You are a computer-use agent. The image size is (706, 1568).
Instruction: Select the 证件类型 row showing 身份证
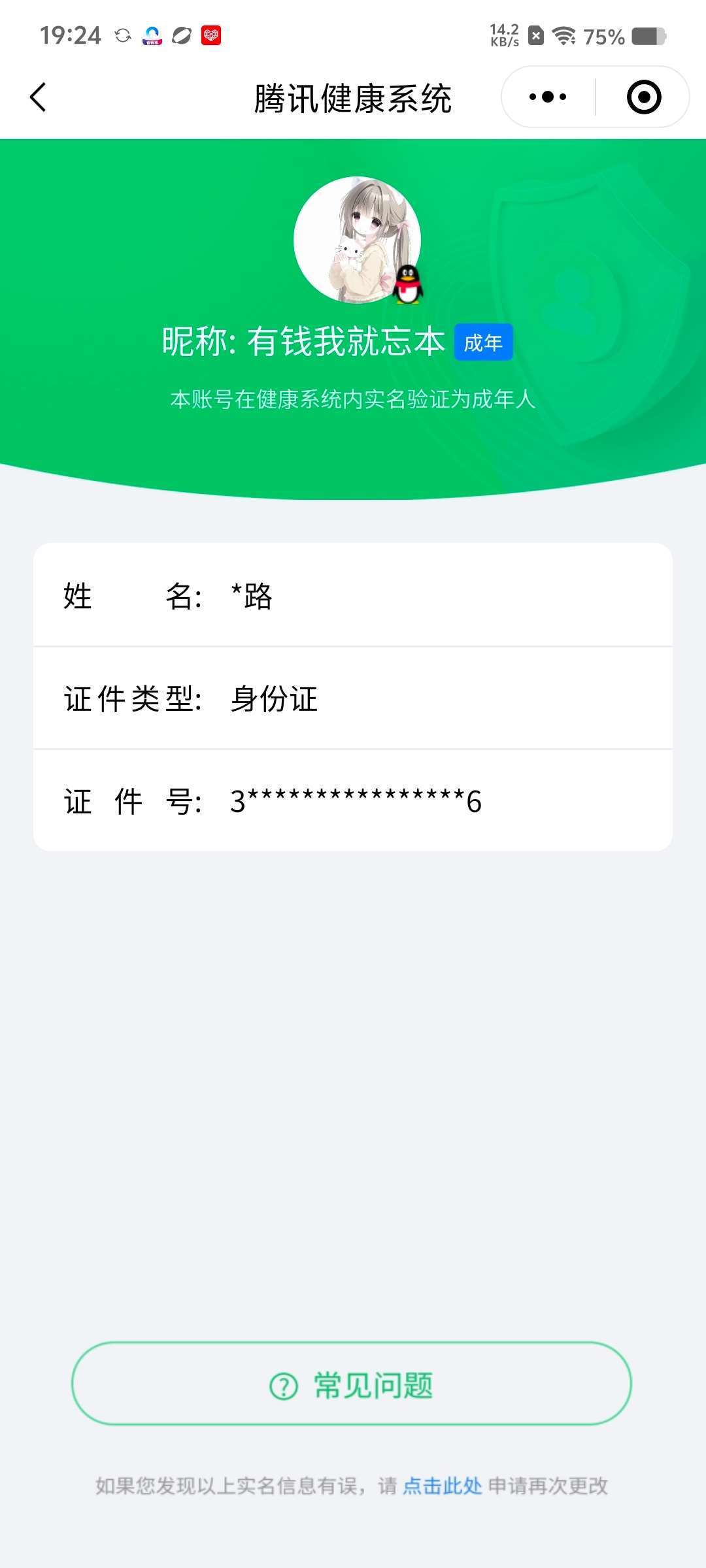point(353,699)
